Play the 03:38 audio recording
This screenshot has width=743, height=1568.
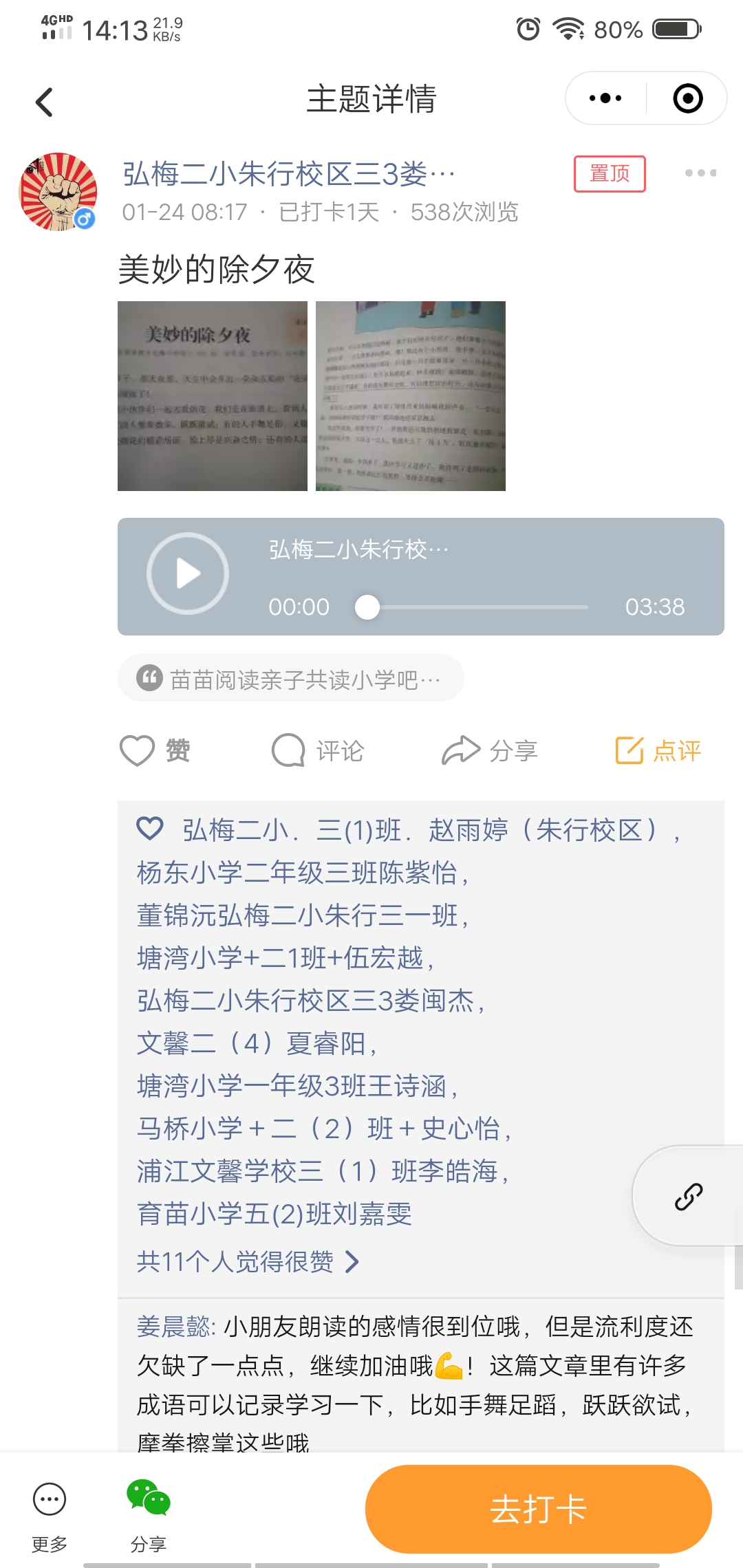[188, 574]
